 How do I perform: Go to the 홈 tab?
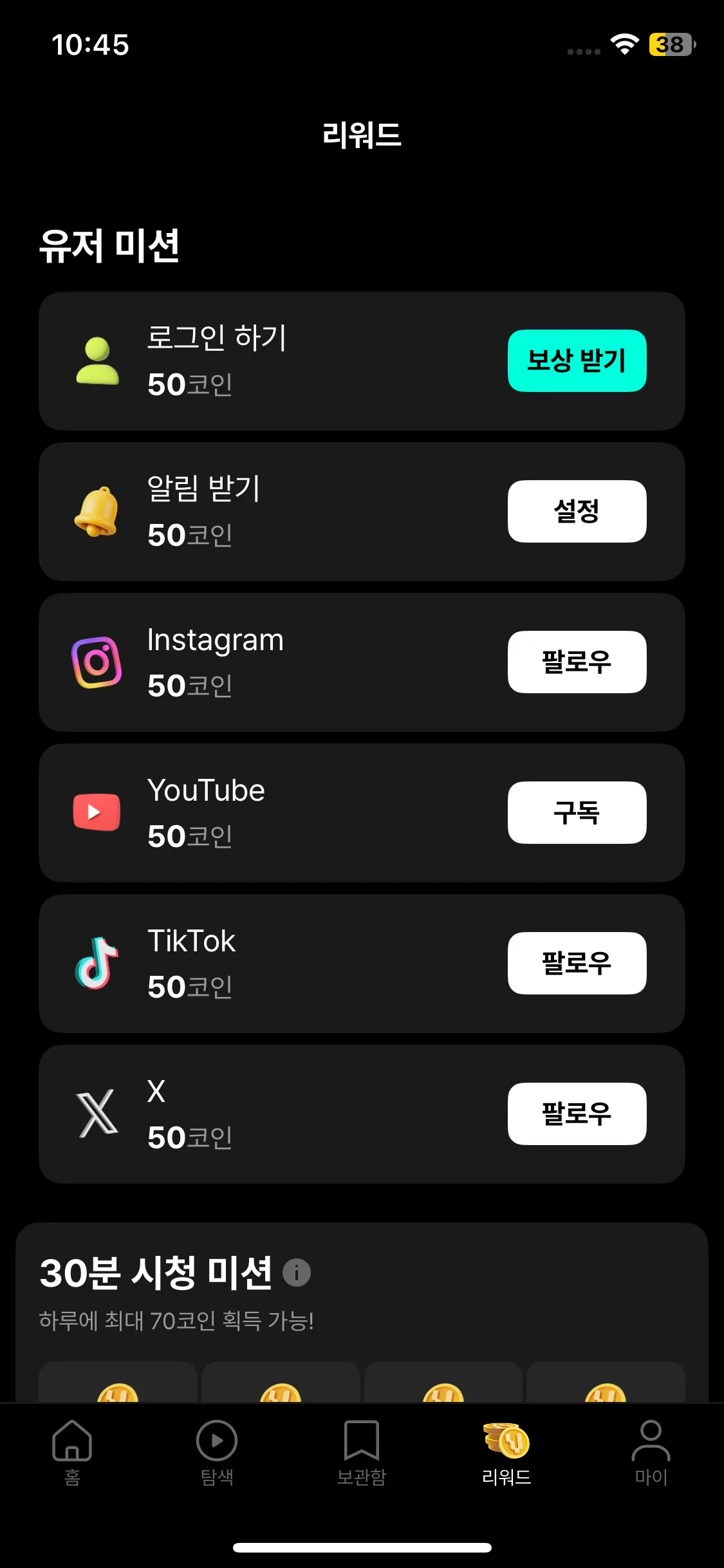click(x=72, y=1452)
